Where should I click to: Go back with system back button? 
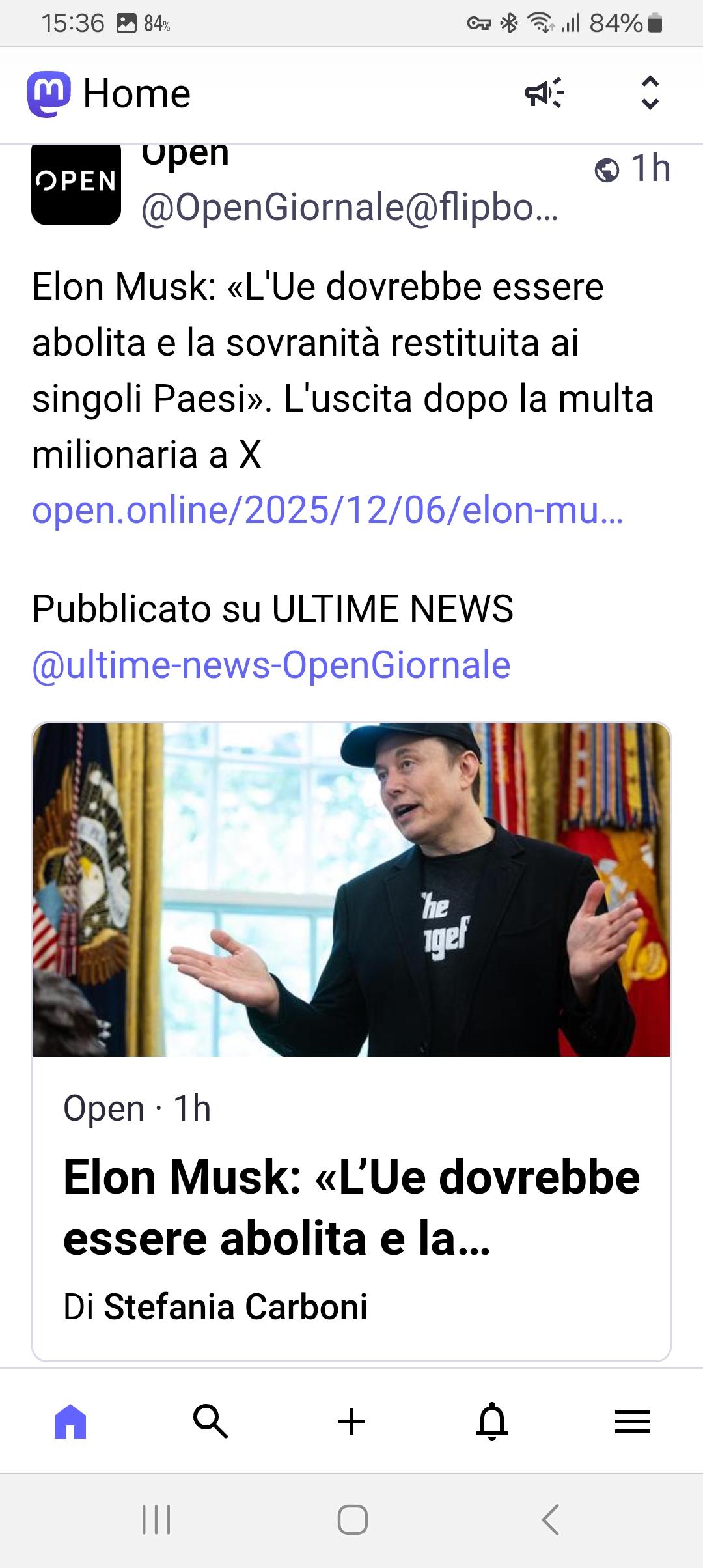point(550,1520)
